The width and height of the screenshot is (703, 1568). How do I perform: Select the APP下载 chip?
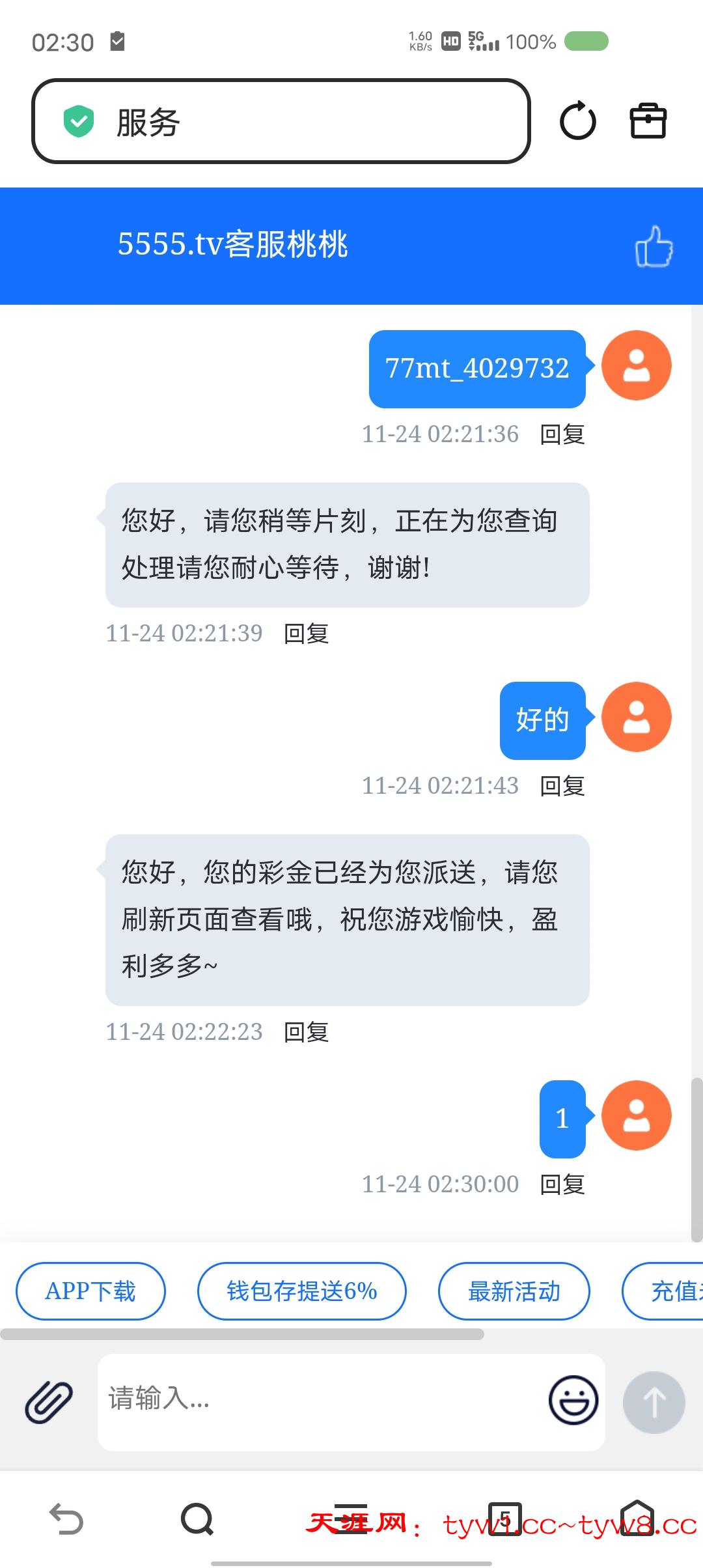click(x=90, y=1291)
